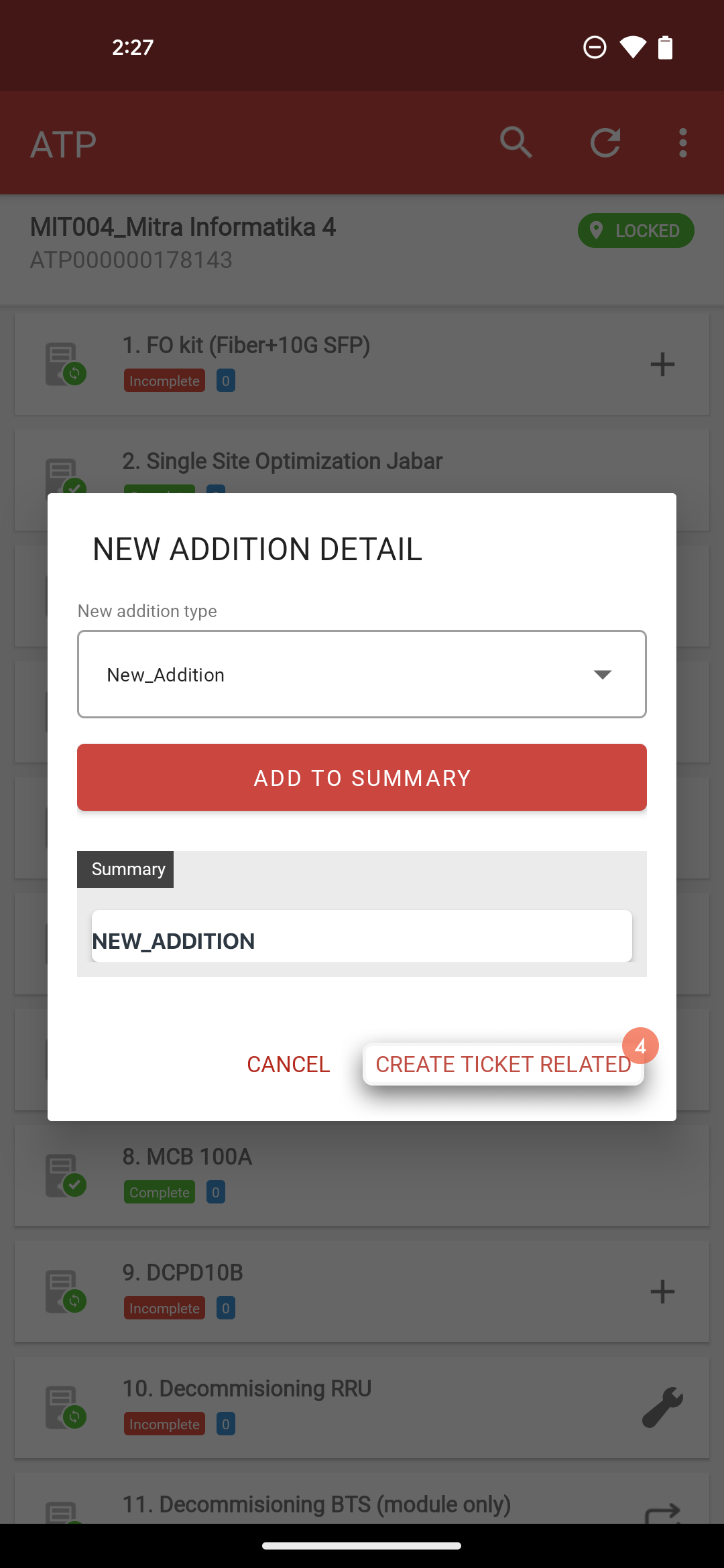Tap the Add to Summary button
Viewport: 724px width, 1568px height.
[362, 777]
